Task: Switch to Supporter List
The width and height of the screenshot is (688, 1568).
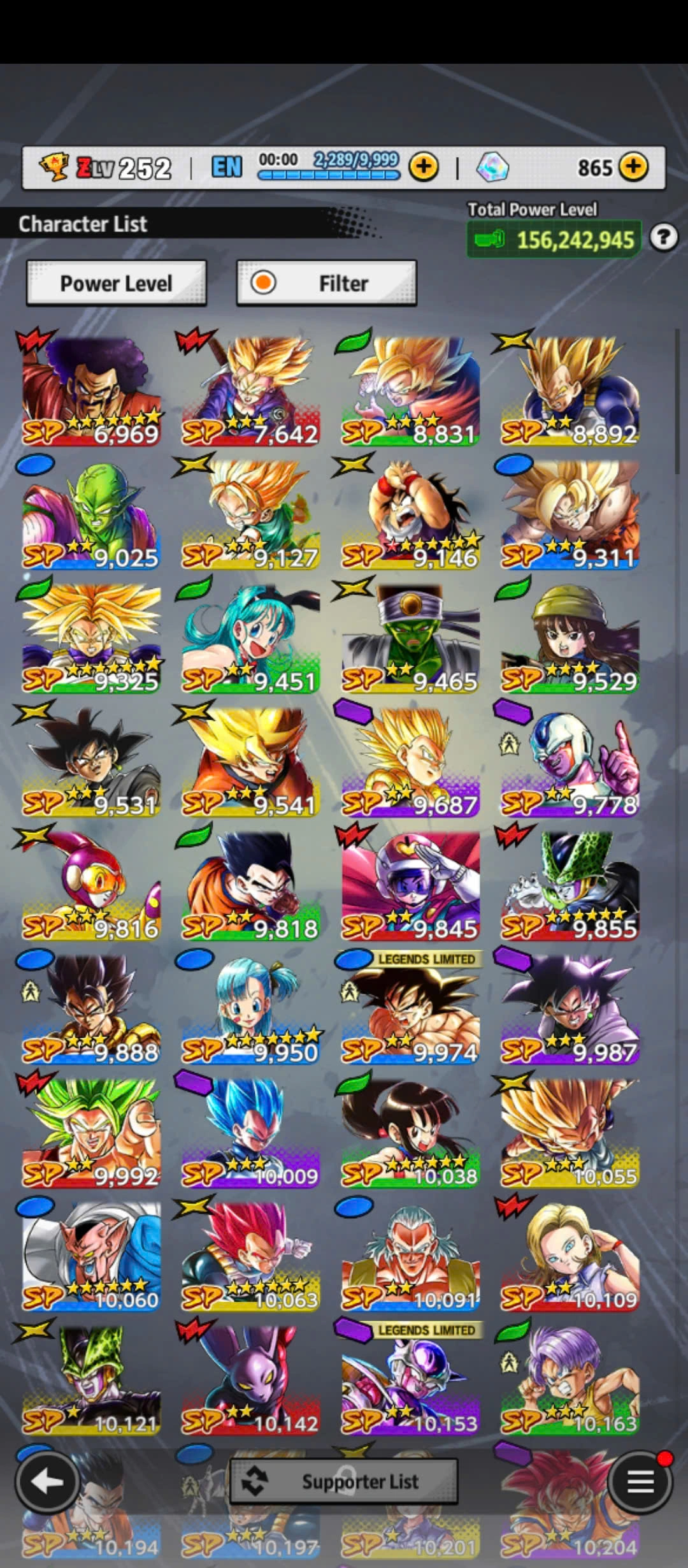Action: coord(344,1481)
